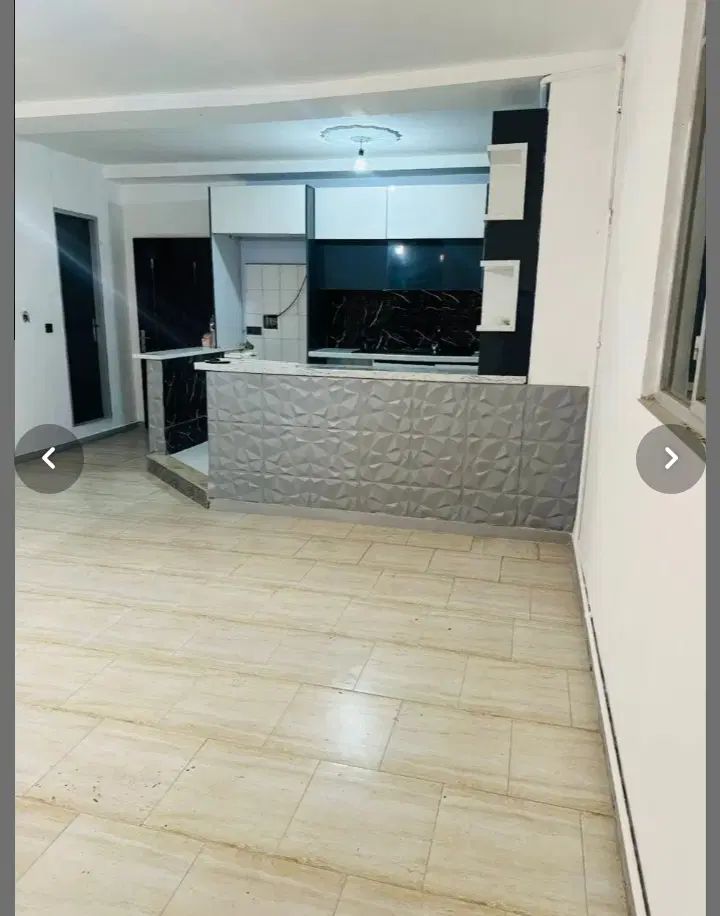
Task: Advance to the next photo
Action: coord(670,459)
